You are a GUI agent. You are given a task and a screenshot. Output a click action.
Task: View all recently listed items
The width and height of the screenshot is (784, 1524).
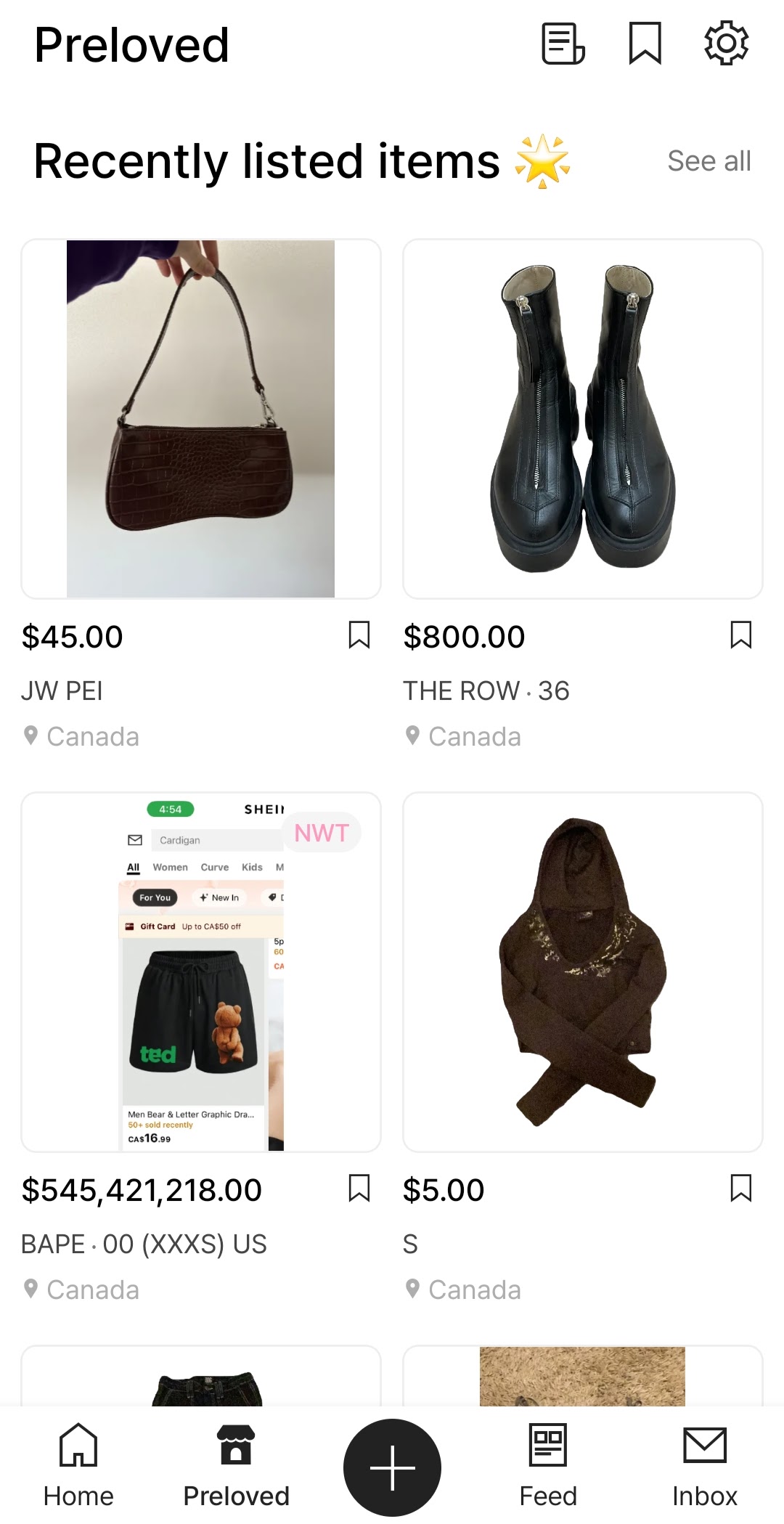coord(709,161)
